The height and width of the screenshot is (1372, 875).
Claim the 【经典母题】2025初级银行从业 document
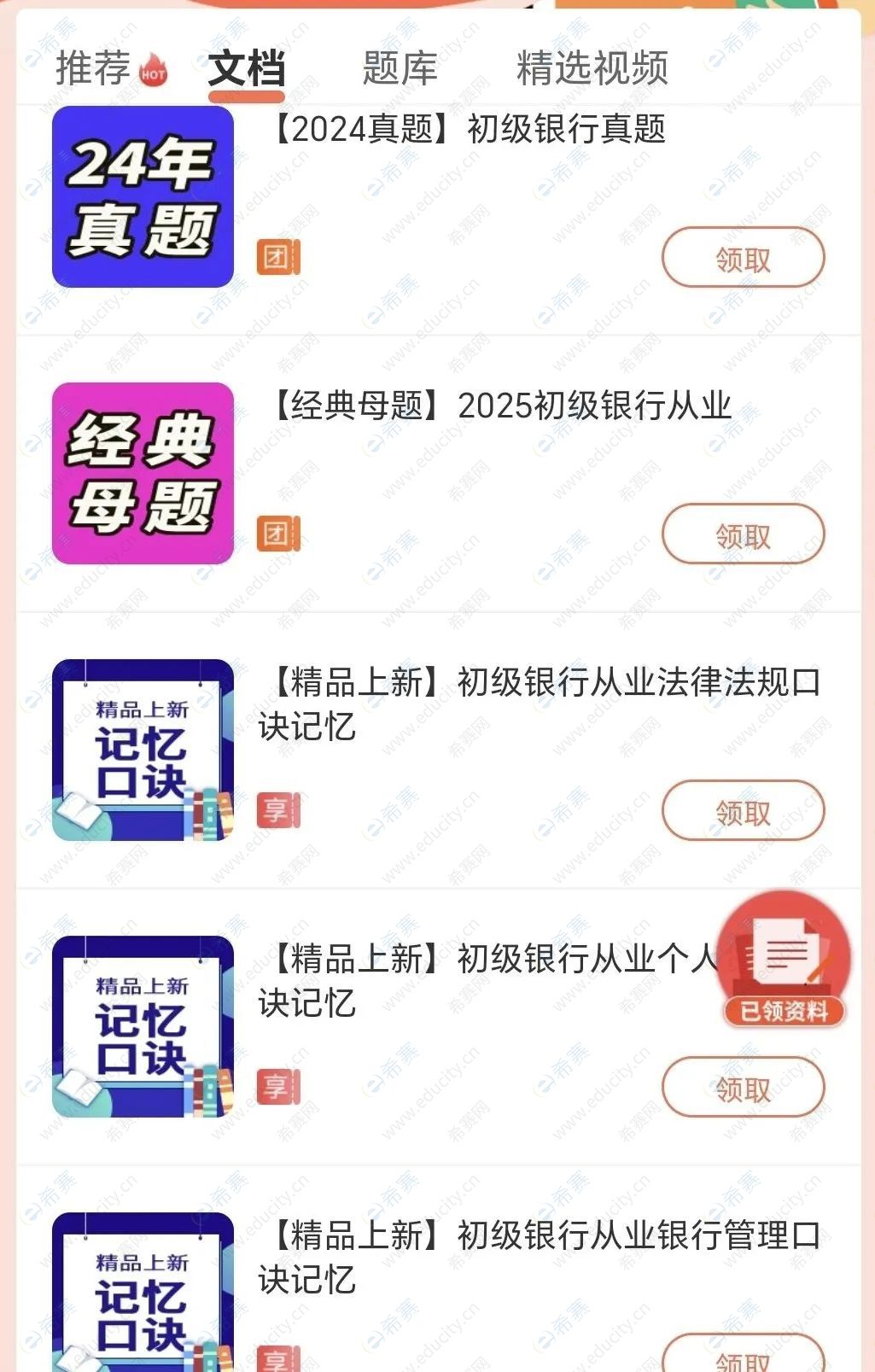coord(743,534)
